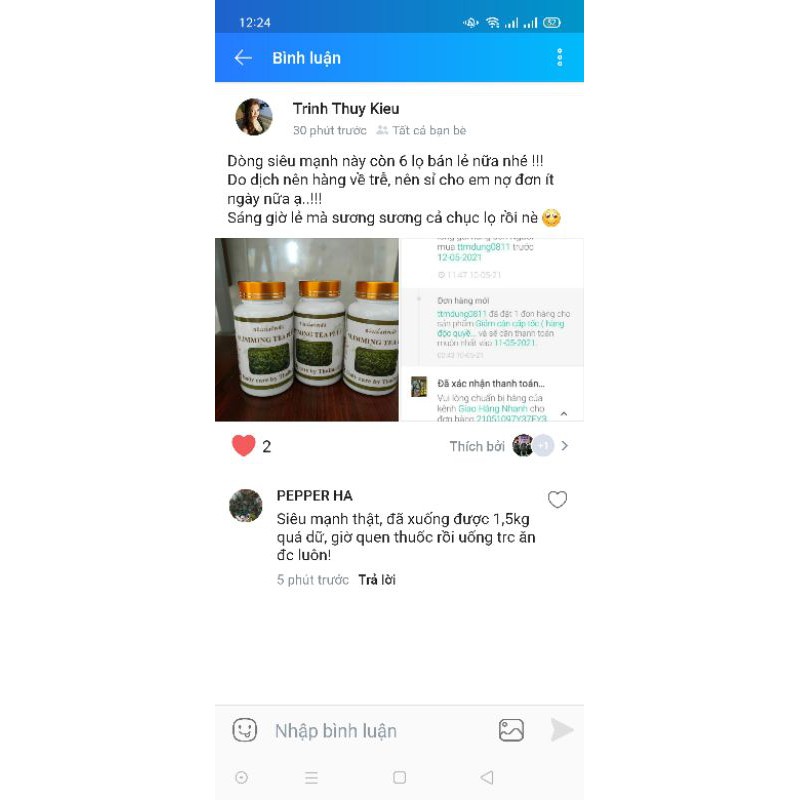The image size is (800, 800).
Task: Go back using the top arrow
Action: pos(243,58)
